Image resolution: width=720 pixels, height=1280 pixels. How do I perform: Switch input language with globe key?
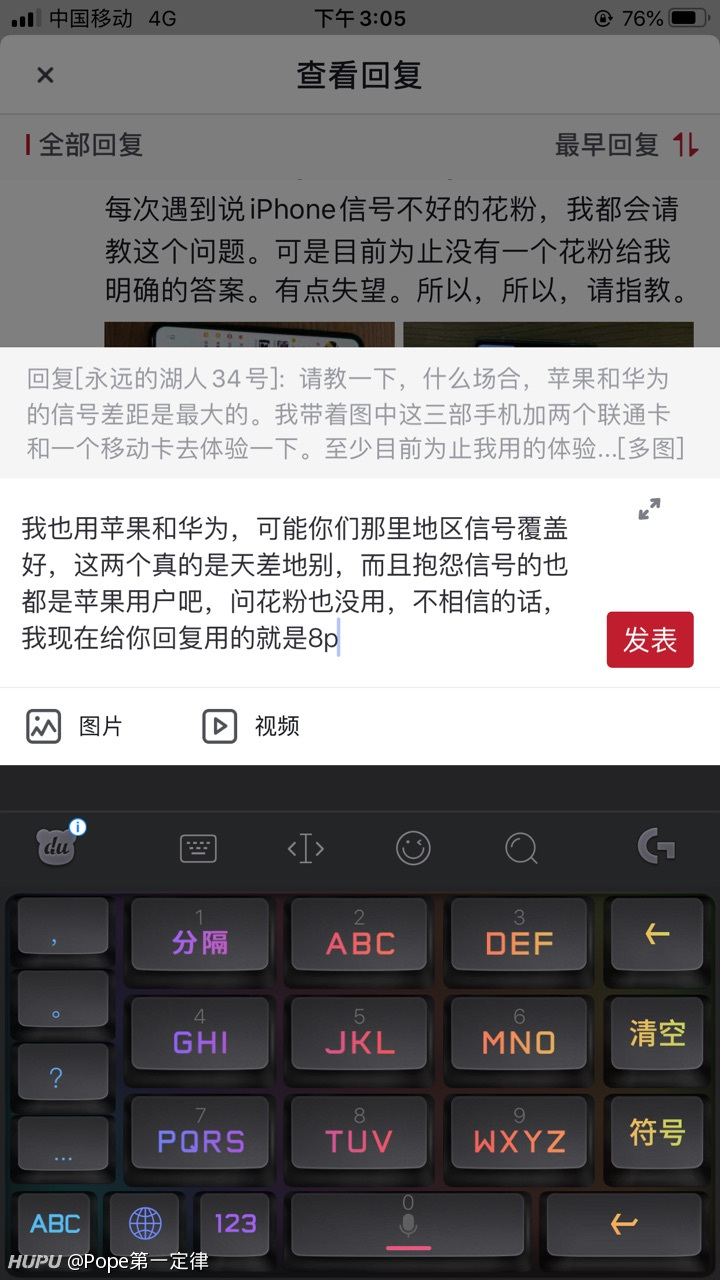(x=145, y=1223)
